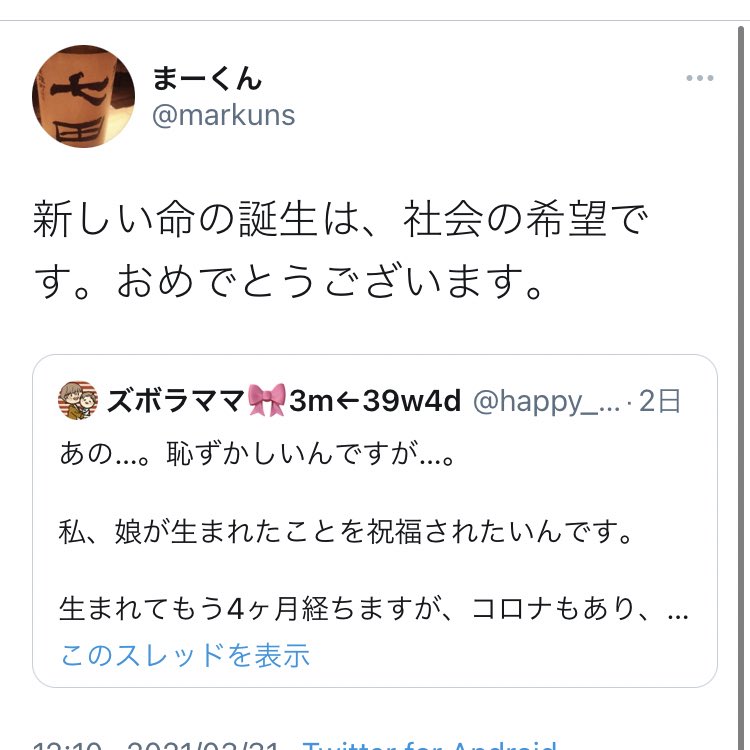The width and height of the screenshot is (750, 750).
Task: Tap the このスレッドを表示 link
Action: pos(185,655)
